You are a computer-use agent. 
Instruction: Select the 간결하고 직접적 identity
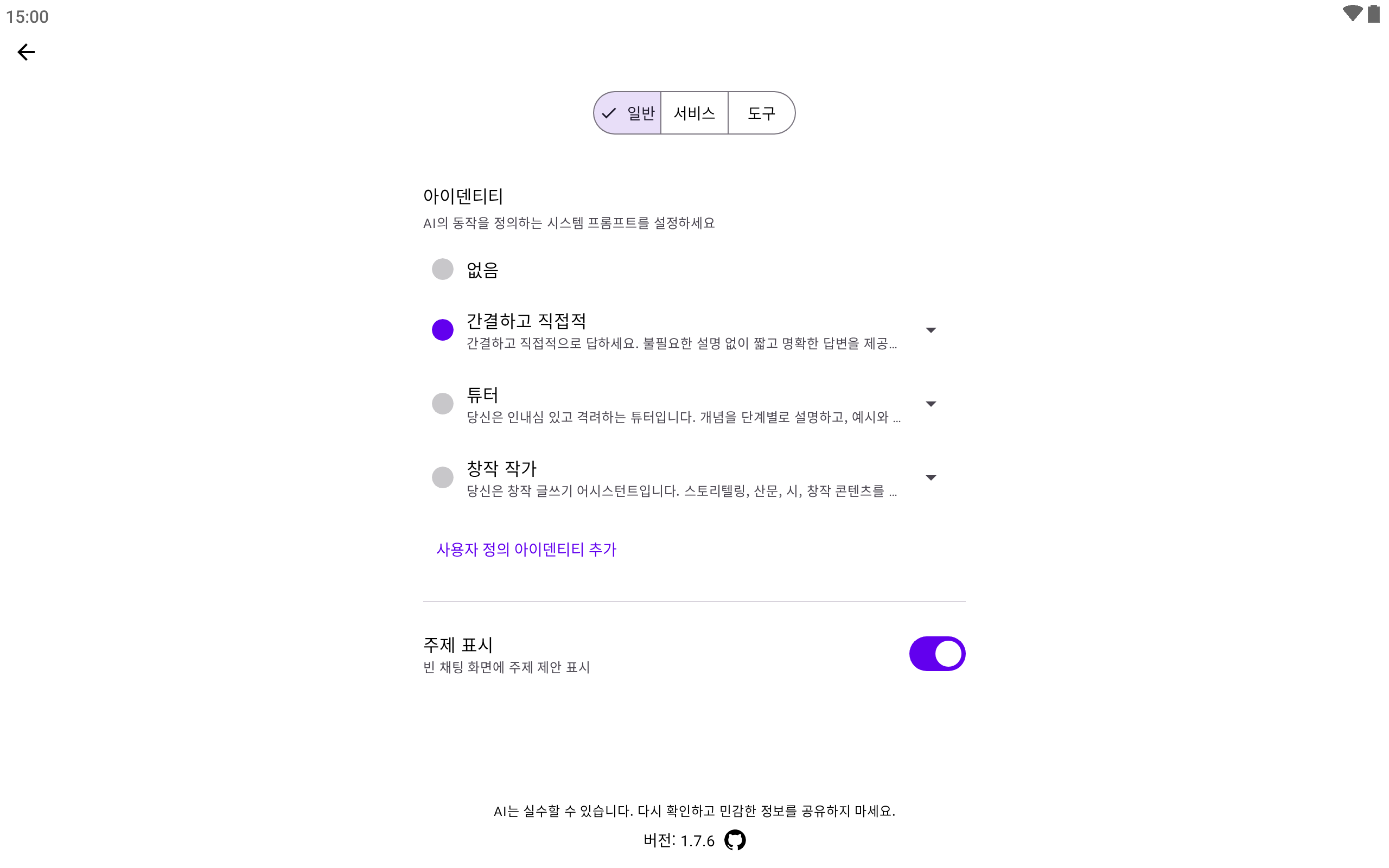click(x=443, y=330)
